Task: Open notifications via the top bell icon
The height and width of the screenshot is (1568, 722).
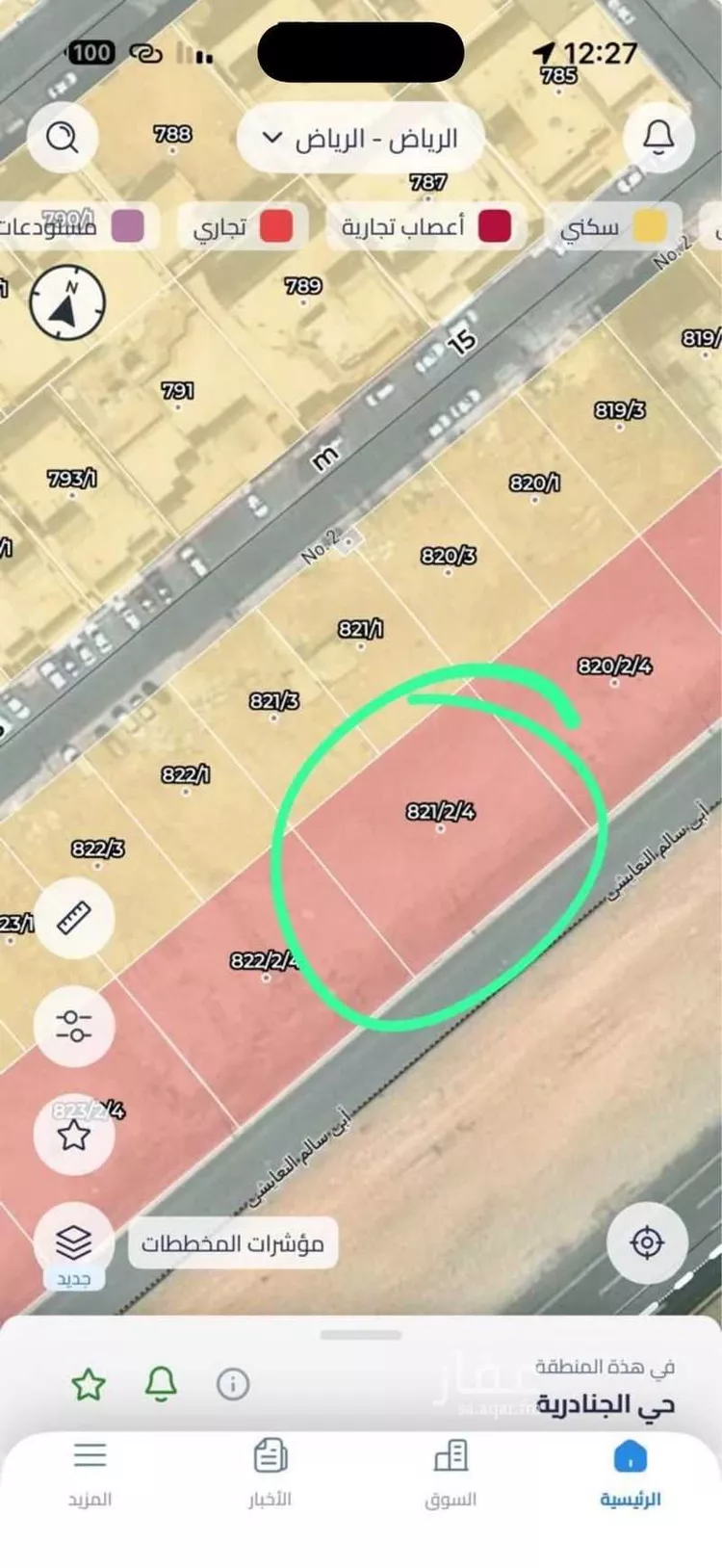Action: pos(658,138)
